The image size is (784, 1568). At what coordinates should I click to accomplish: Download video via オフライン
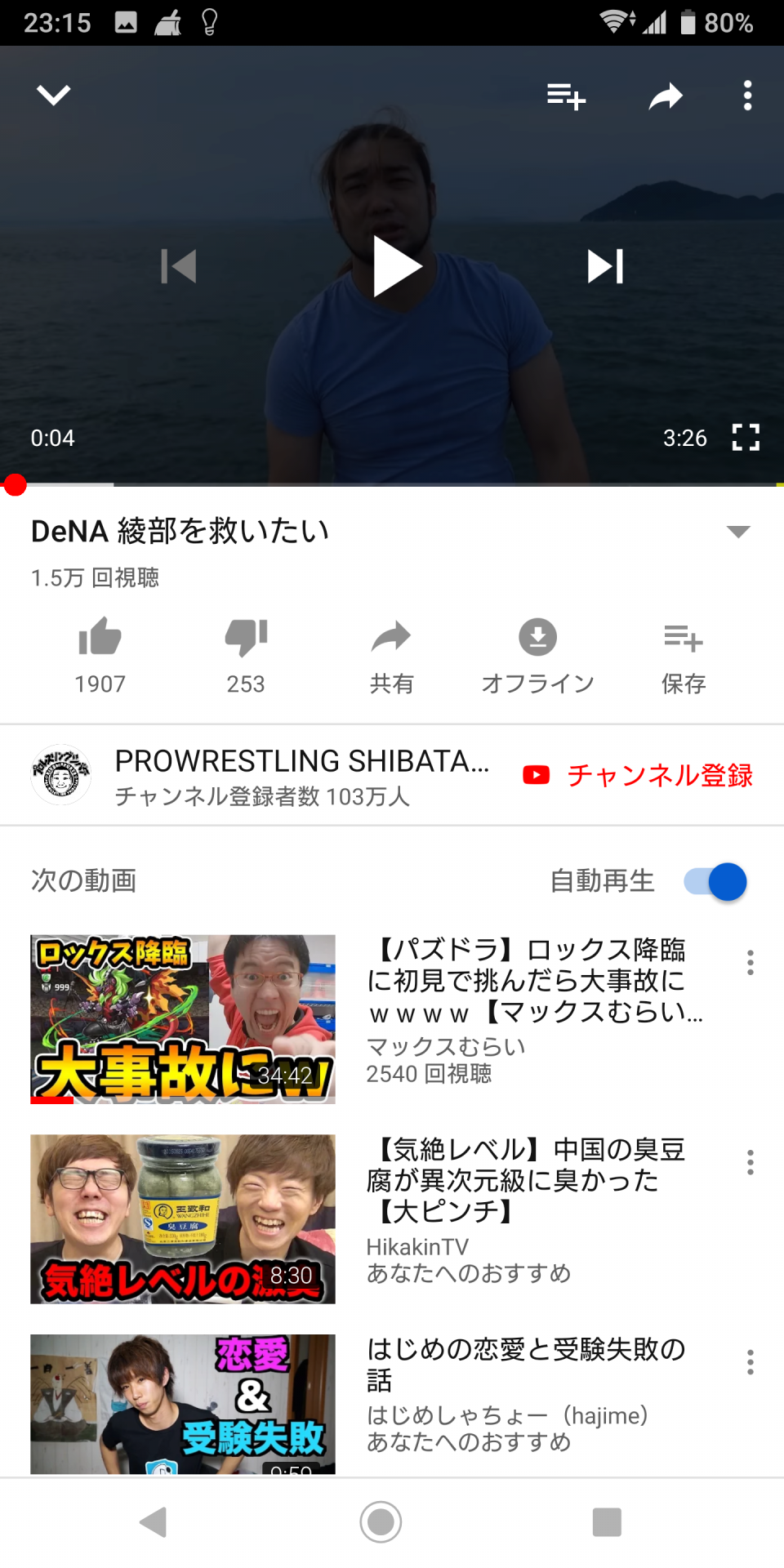coord(537,655)
